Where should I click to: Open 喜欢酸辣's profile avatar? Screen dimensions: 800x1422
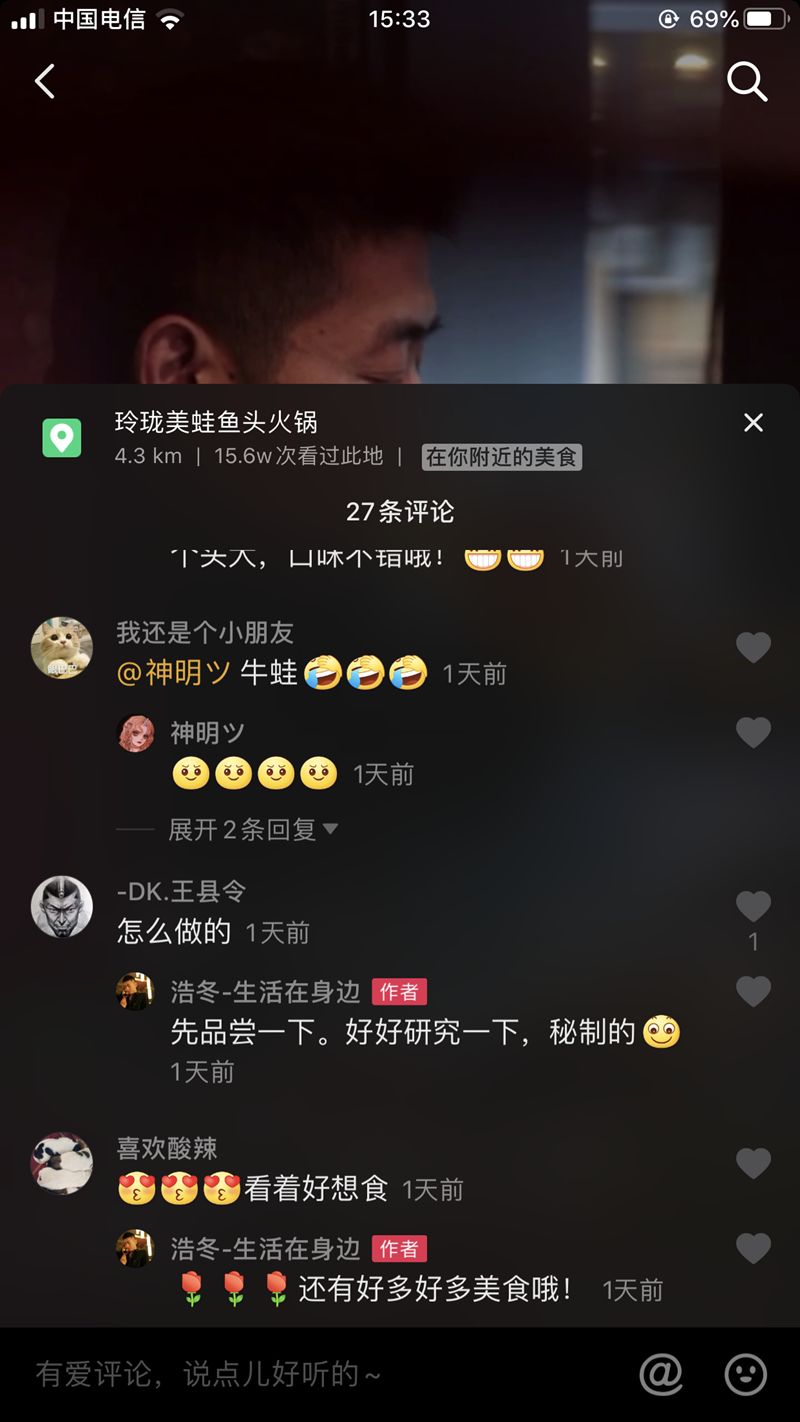62,1163
